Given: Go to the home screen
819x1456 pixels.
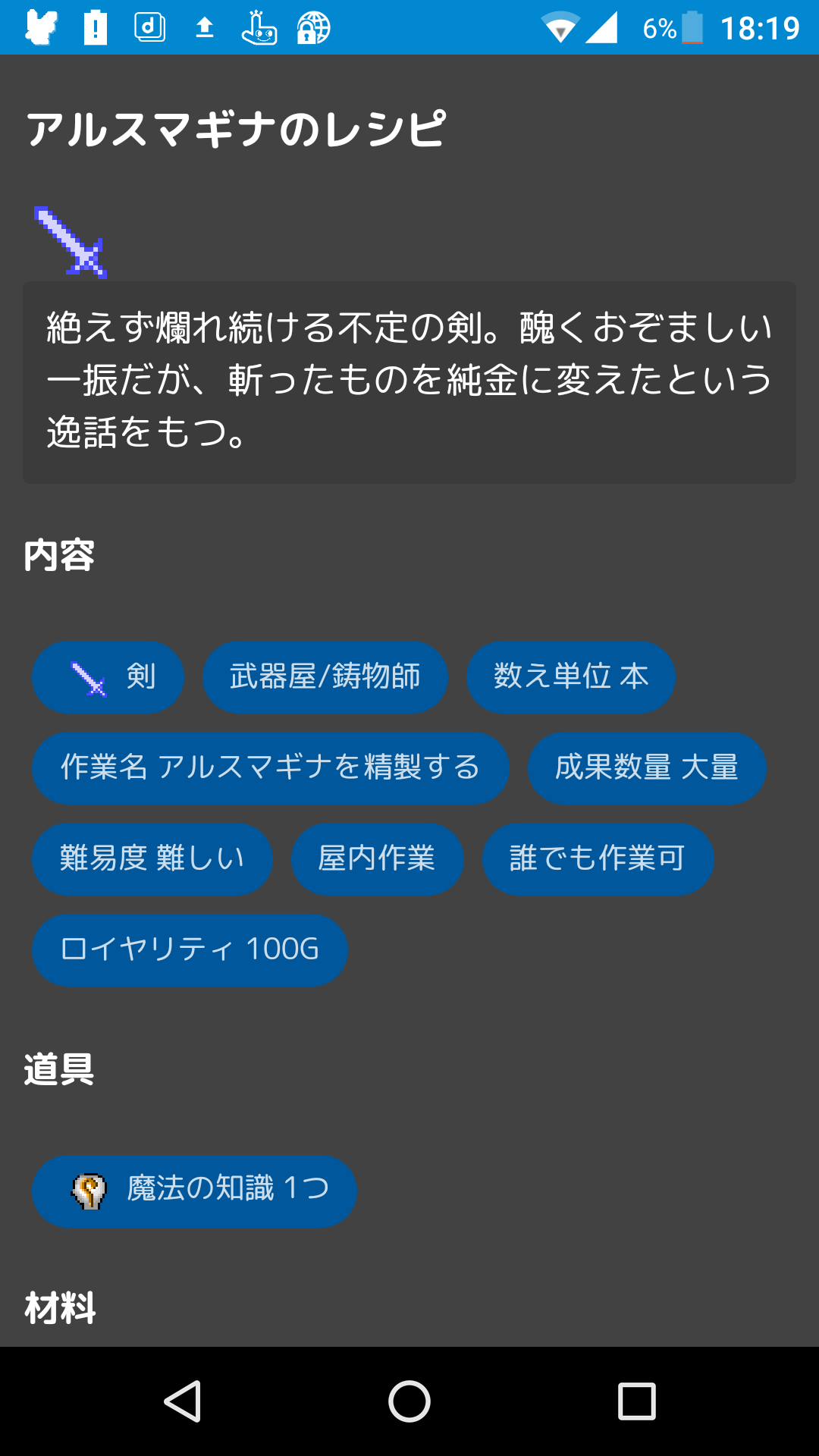Looking at the screenshot, I should 409,1401.
